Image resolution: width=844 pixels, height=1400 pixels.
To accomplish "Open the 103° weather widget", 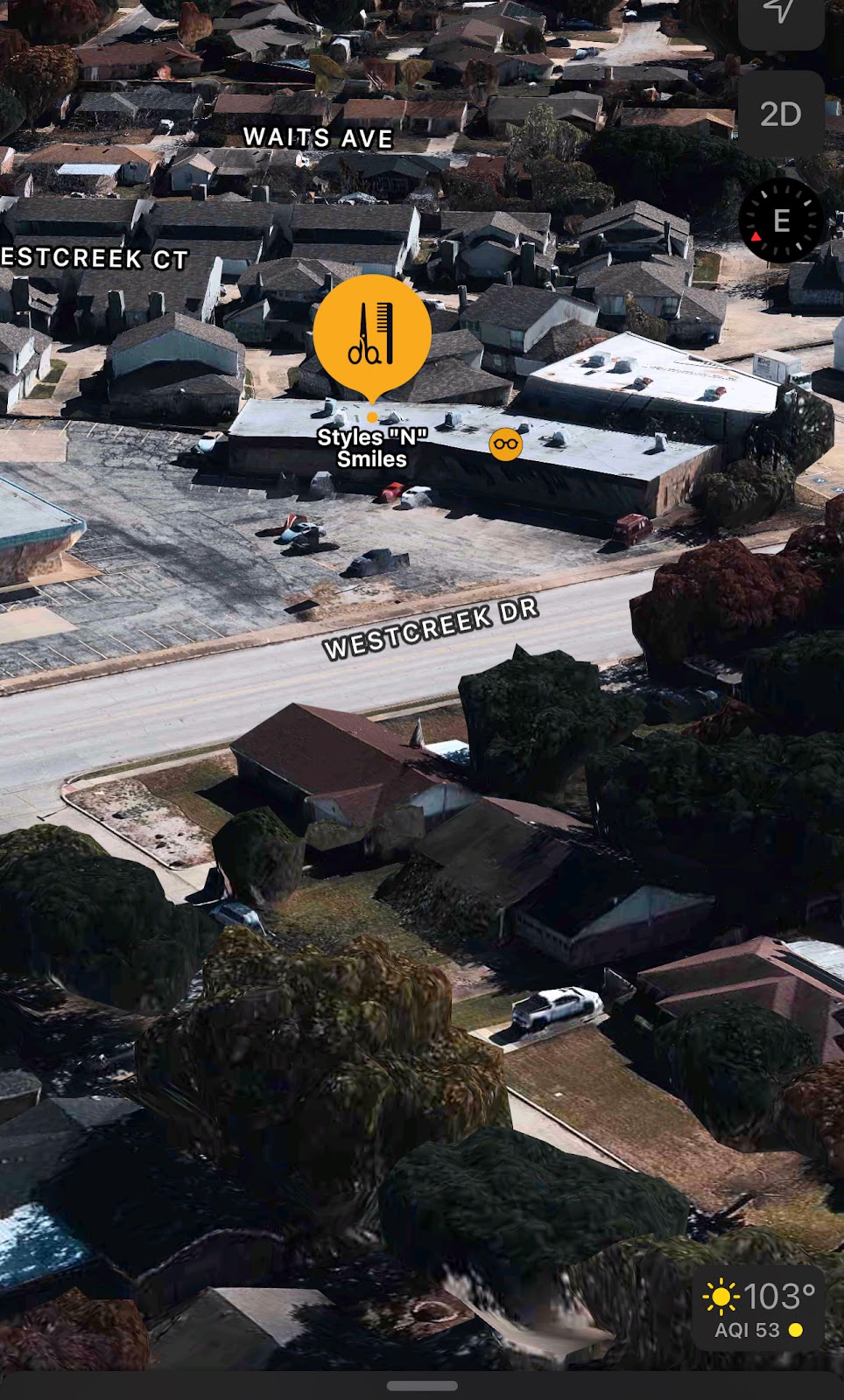I will click(x=760, y=1310).
